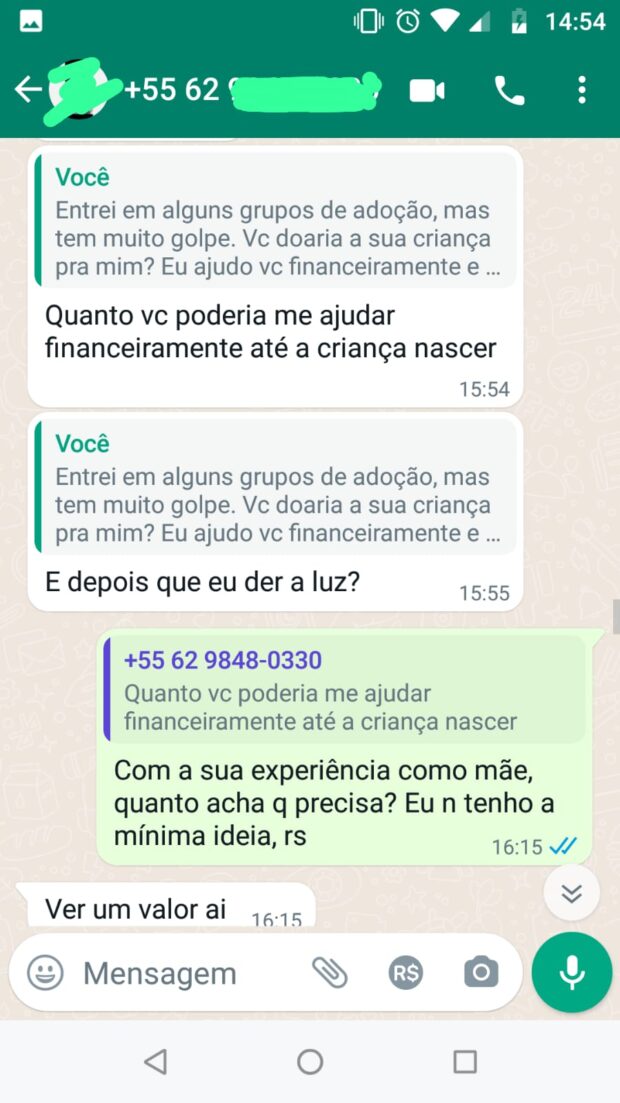This screenshot has width=620, height=1103.
Task: Start a video call
Action: (427, 91)
